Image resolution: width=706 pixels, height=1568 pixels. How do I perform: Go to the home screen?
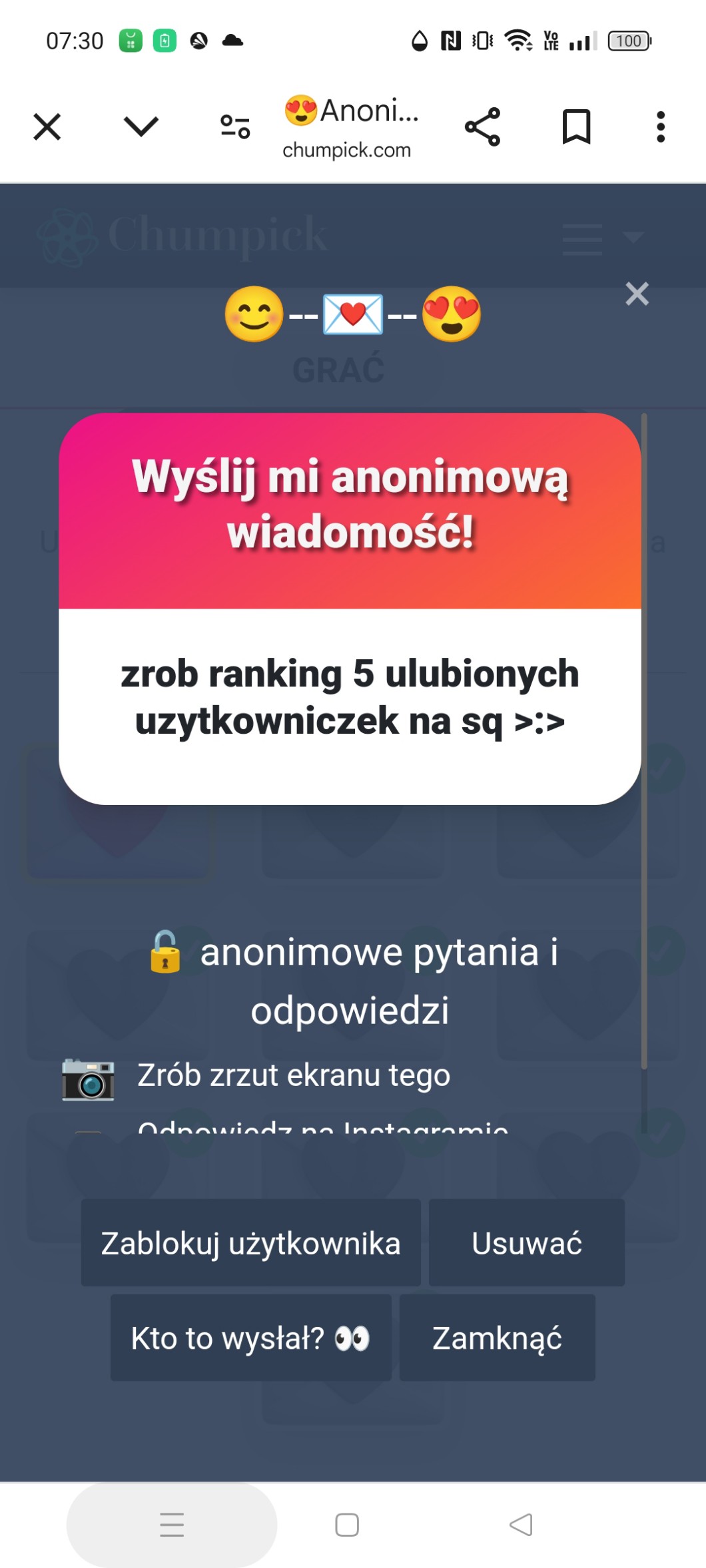click(347, 1525)
